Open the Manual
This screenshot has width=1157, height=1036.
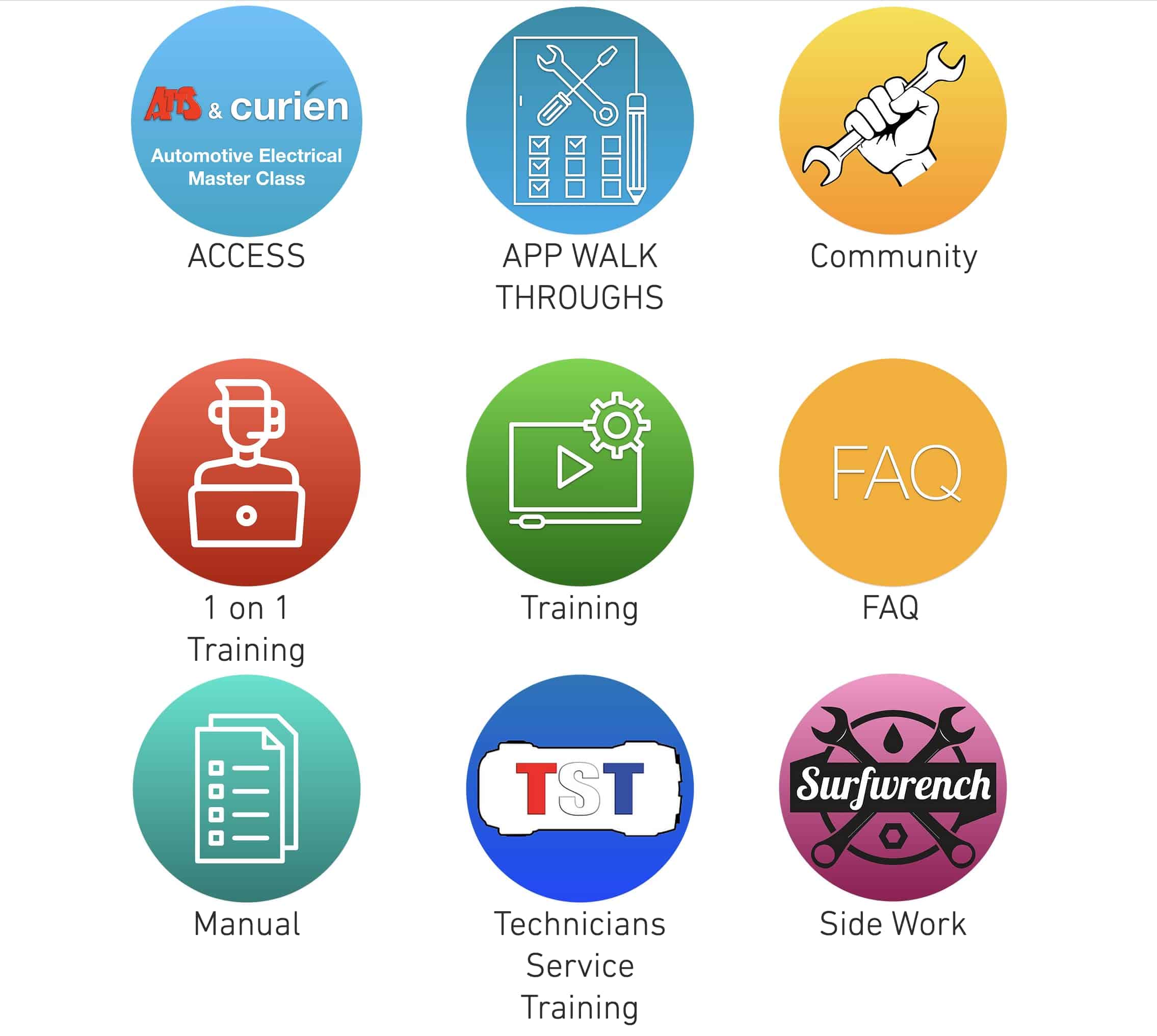pos(246,788)
